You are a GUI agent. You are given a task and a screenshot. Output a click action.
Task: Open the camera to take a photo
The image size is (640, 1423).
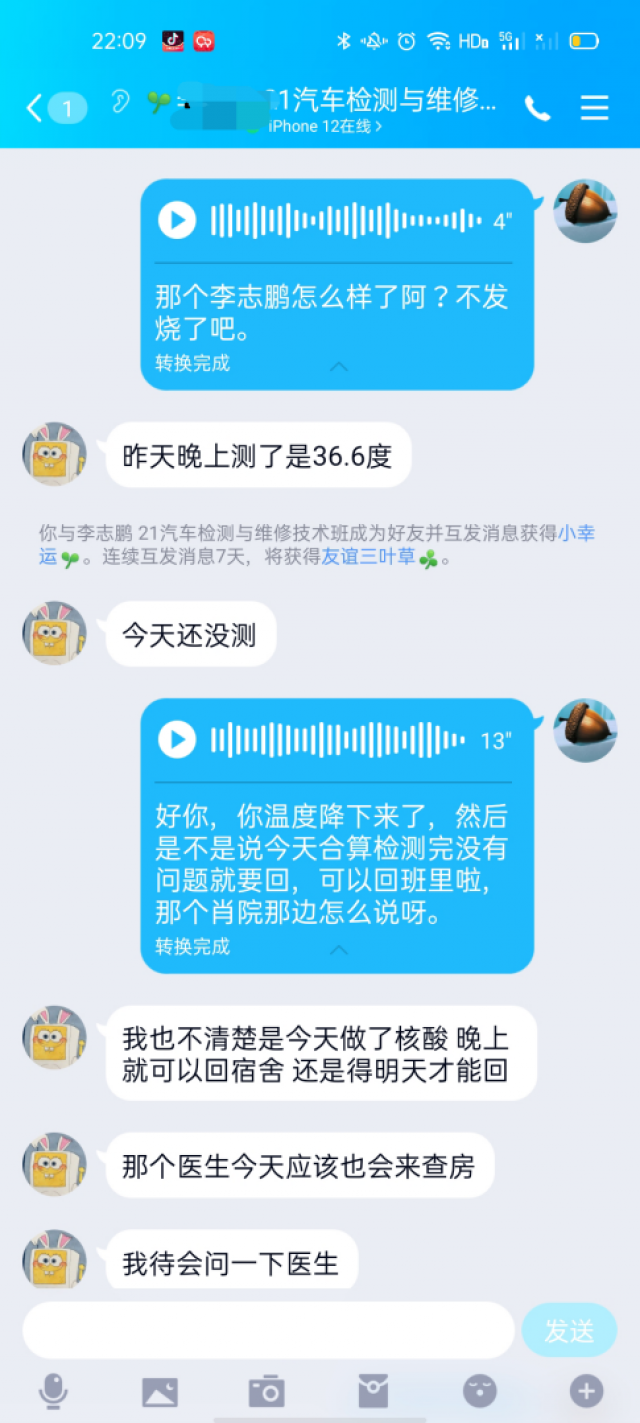[267, 1391]
